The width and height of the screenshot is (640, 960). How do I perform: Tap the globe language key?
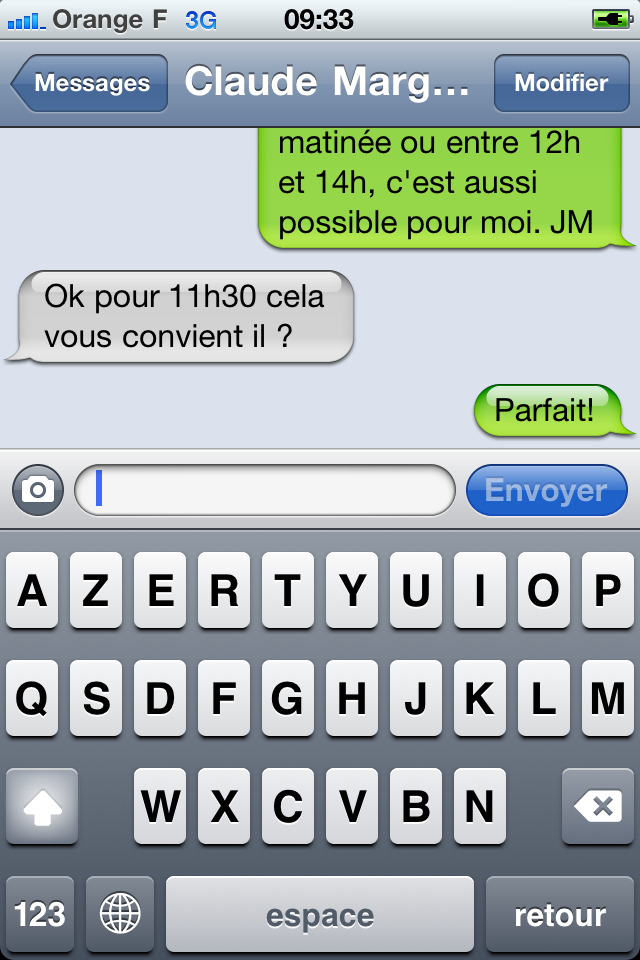click(x=120, y=914)
